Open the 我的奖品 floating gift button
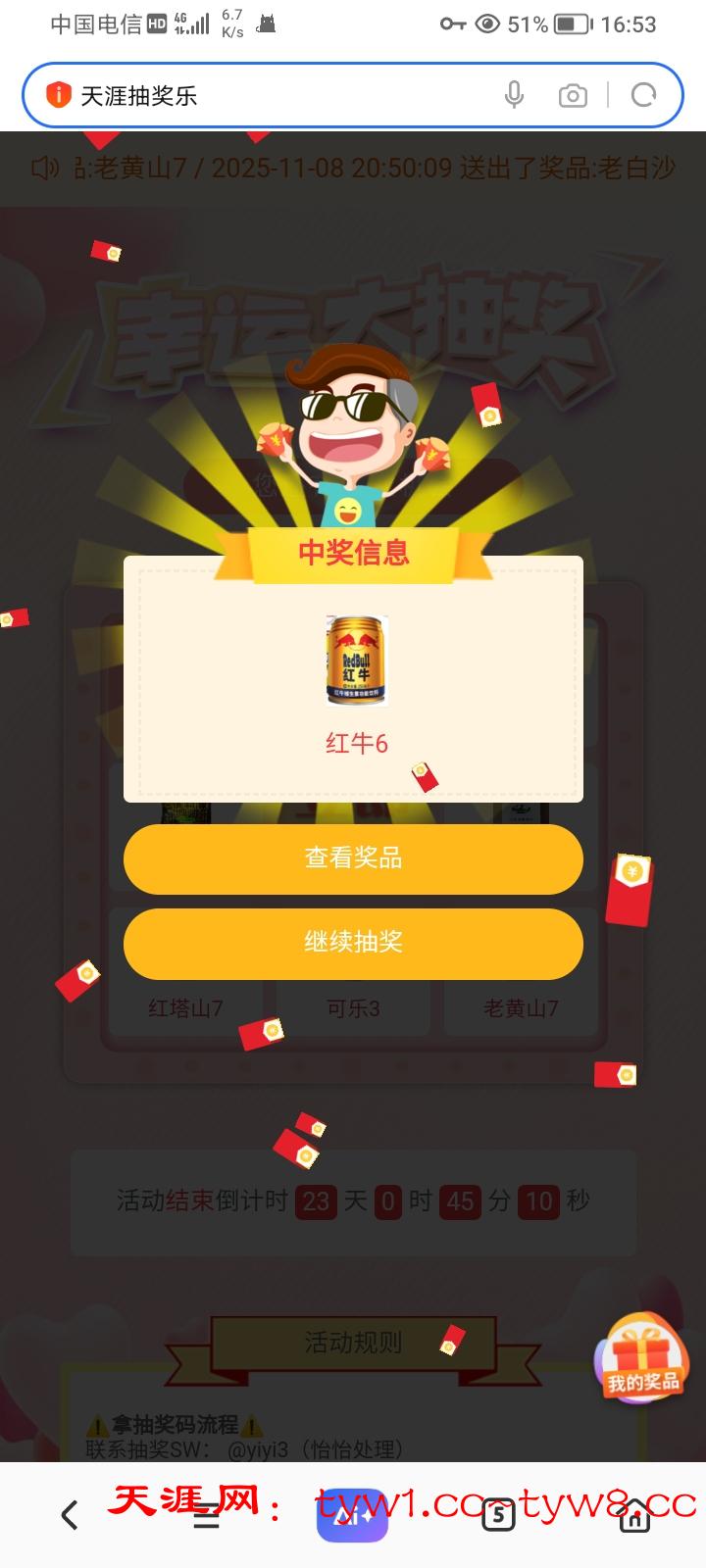 643,1359
